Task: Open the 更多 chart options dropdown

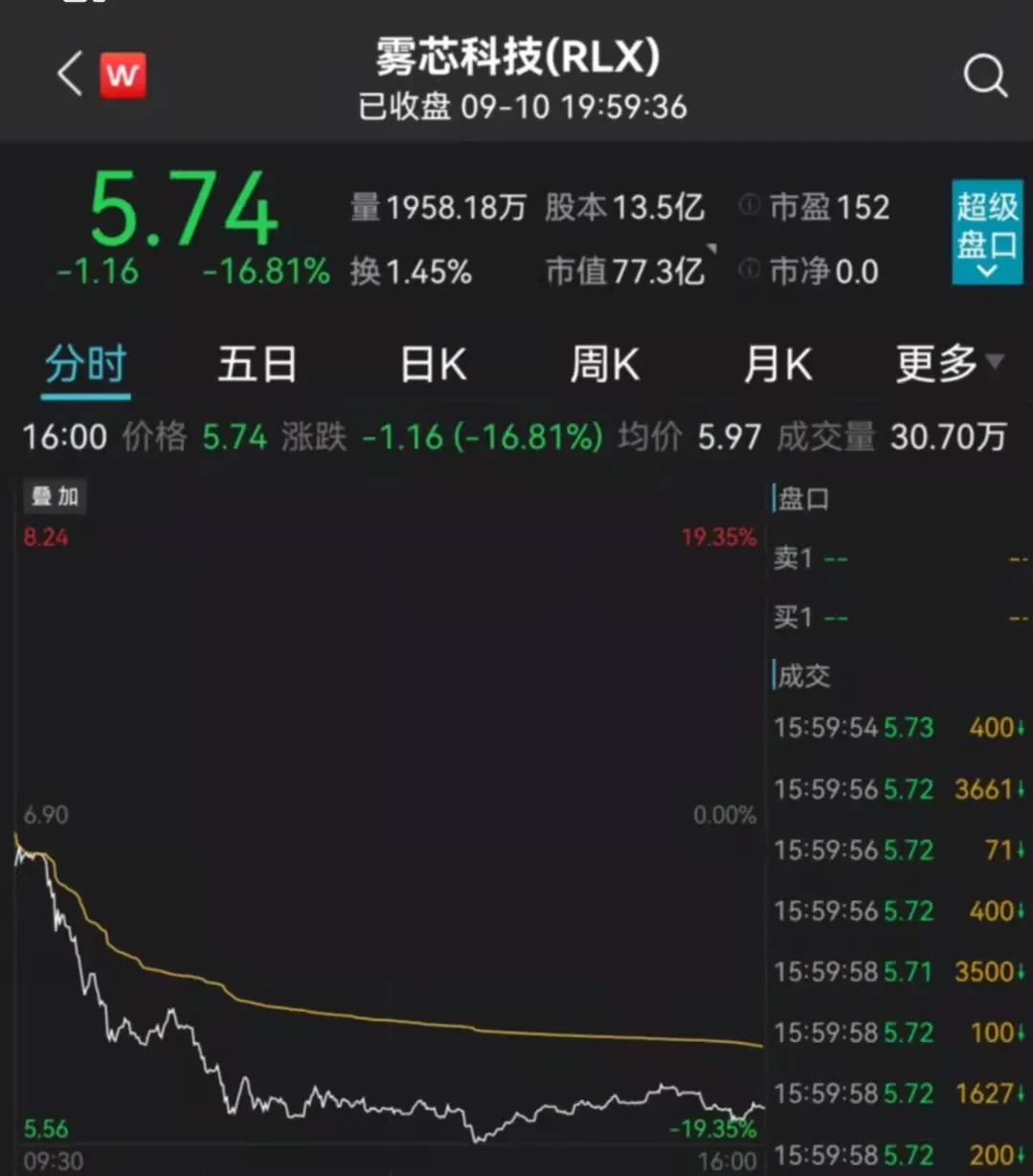Action: point(948,364)
